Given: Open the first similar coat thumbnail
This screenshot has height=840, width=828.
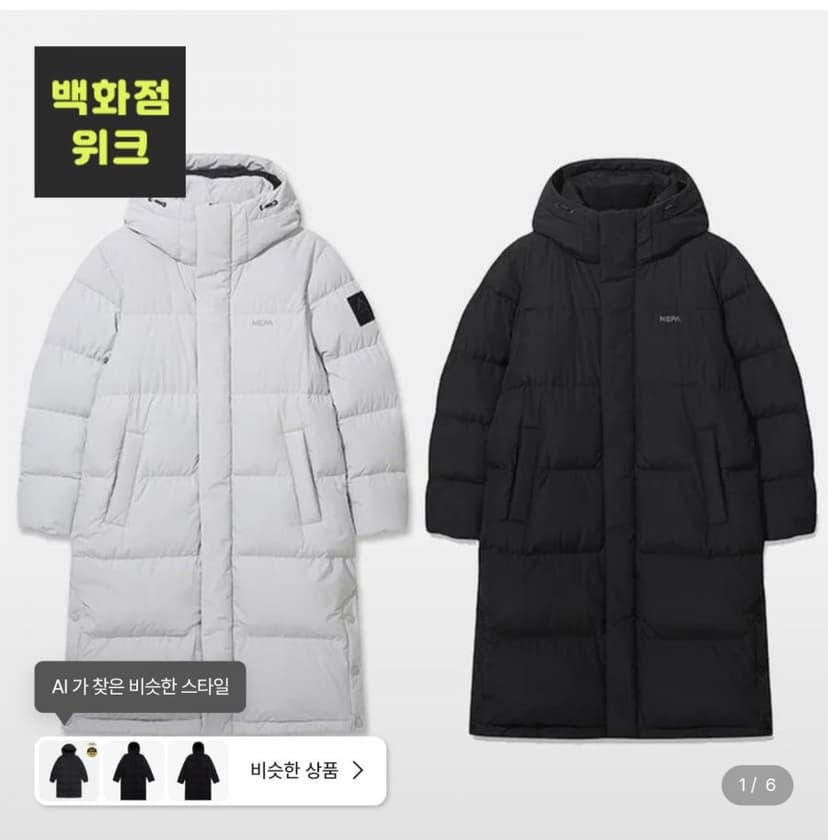Looking at the screenshot, I should (69, 771).
